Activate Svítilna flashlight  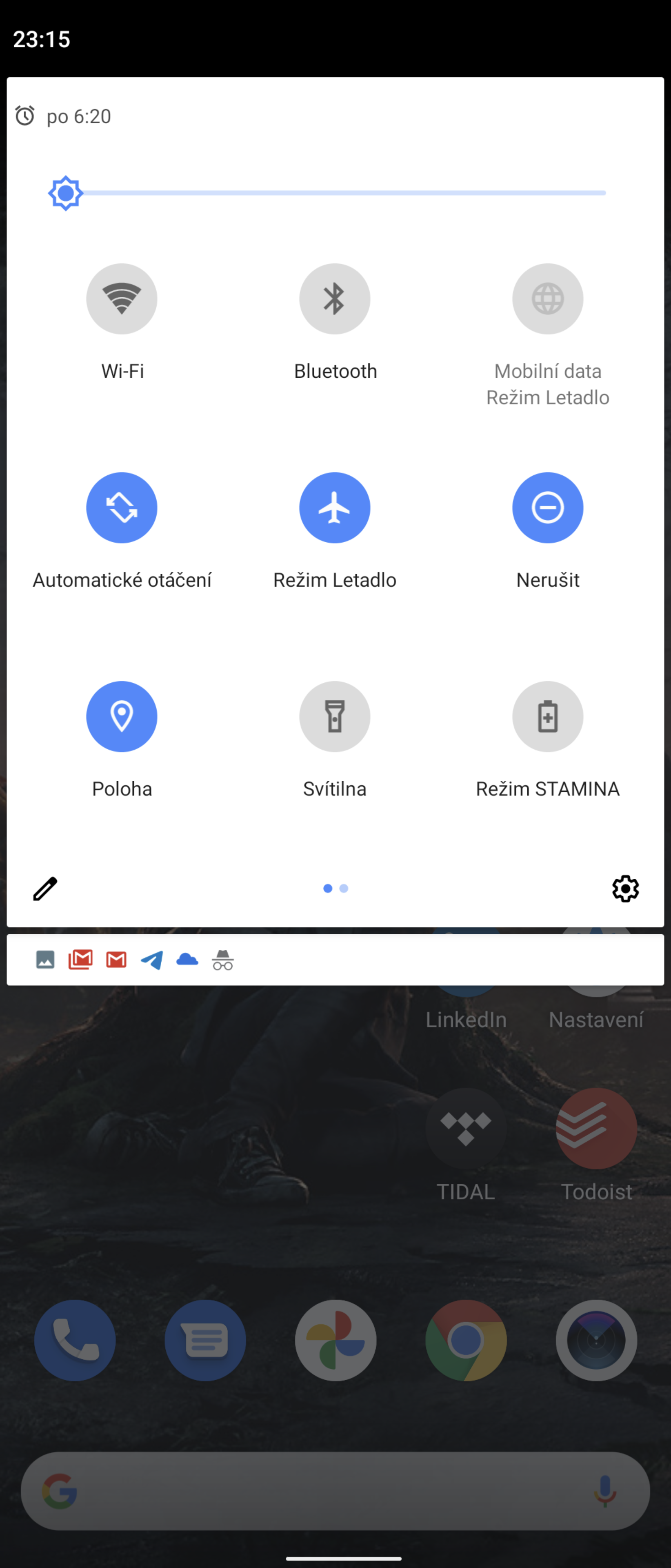335,717
